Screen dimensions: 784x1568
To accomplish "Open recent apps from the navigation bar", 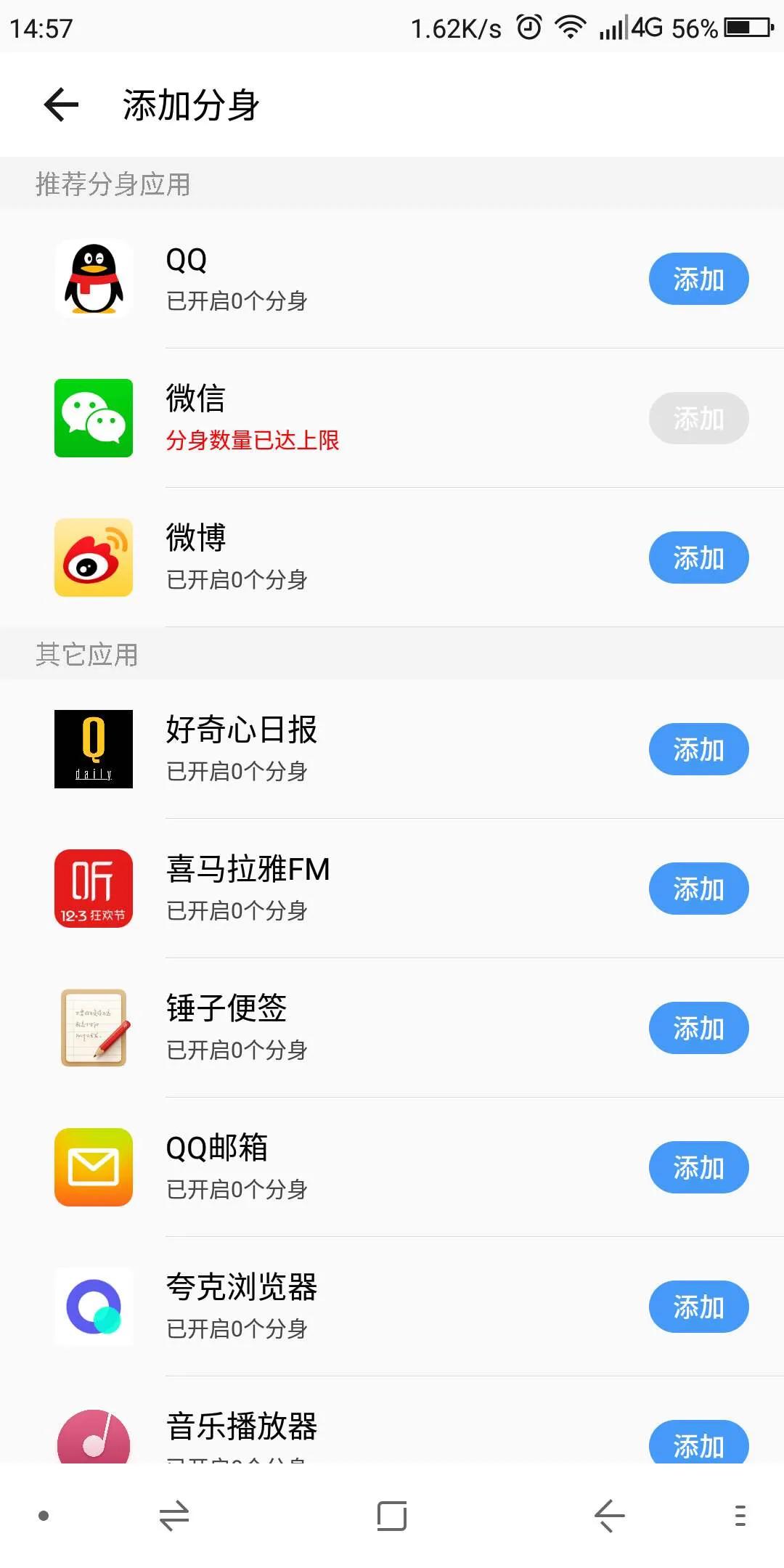I will [x=392, y=1516].
